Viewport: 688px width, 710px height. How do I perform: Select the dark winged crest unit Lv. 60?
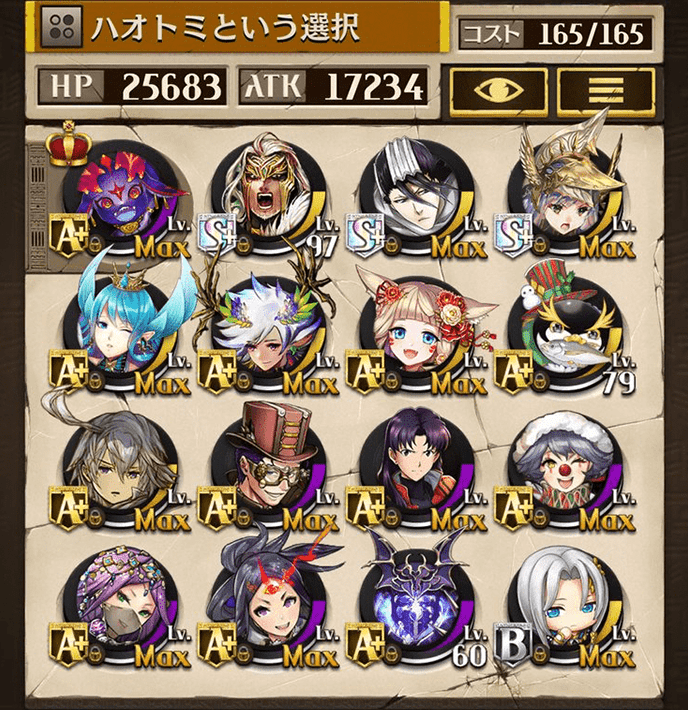(x=416, y=598)
